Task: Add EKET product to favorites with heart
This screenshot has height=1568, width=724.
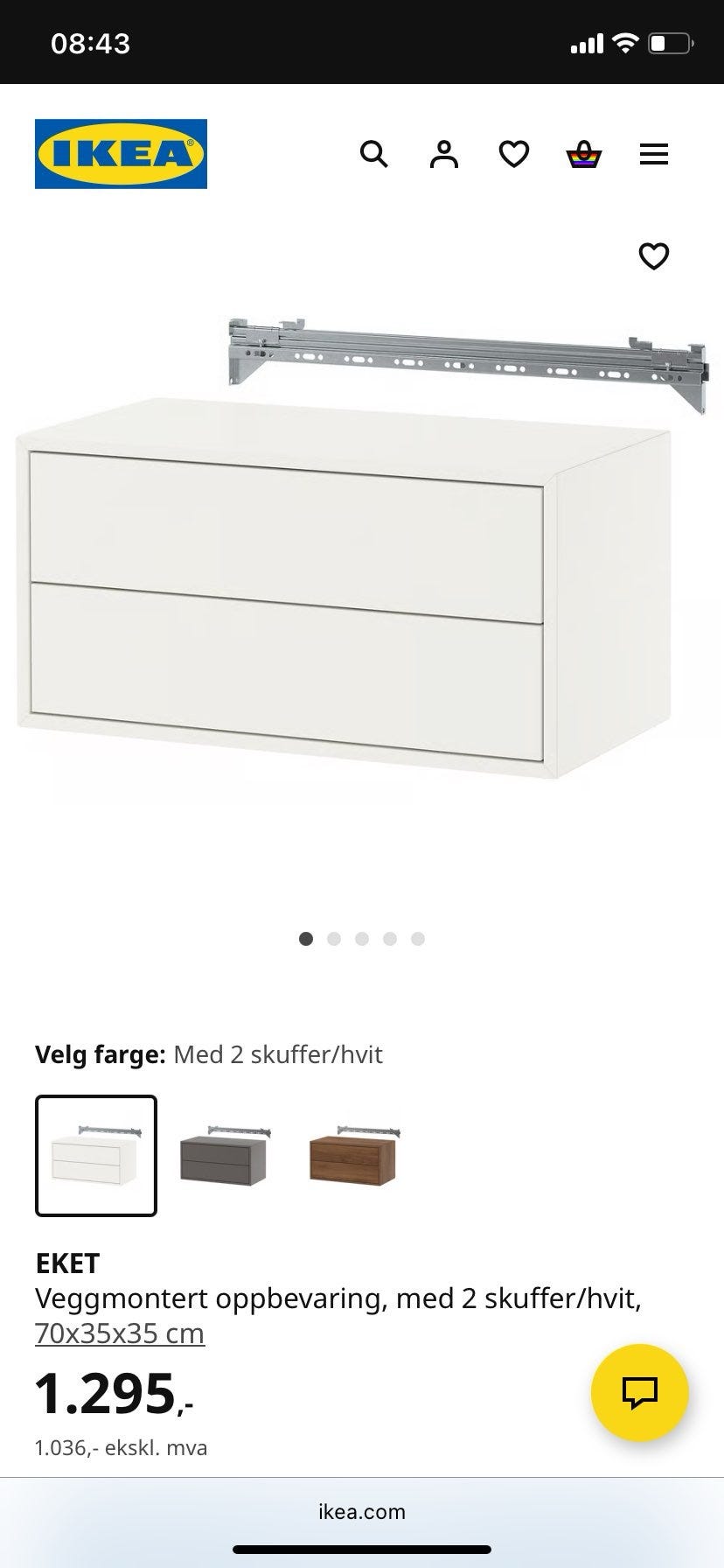Action: 654,256
